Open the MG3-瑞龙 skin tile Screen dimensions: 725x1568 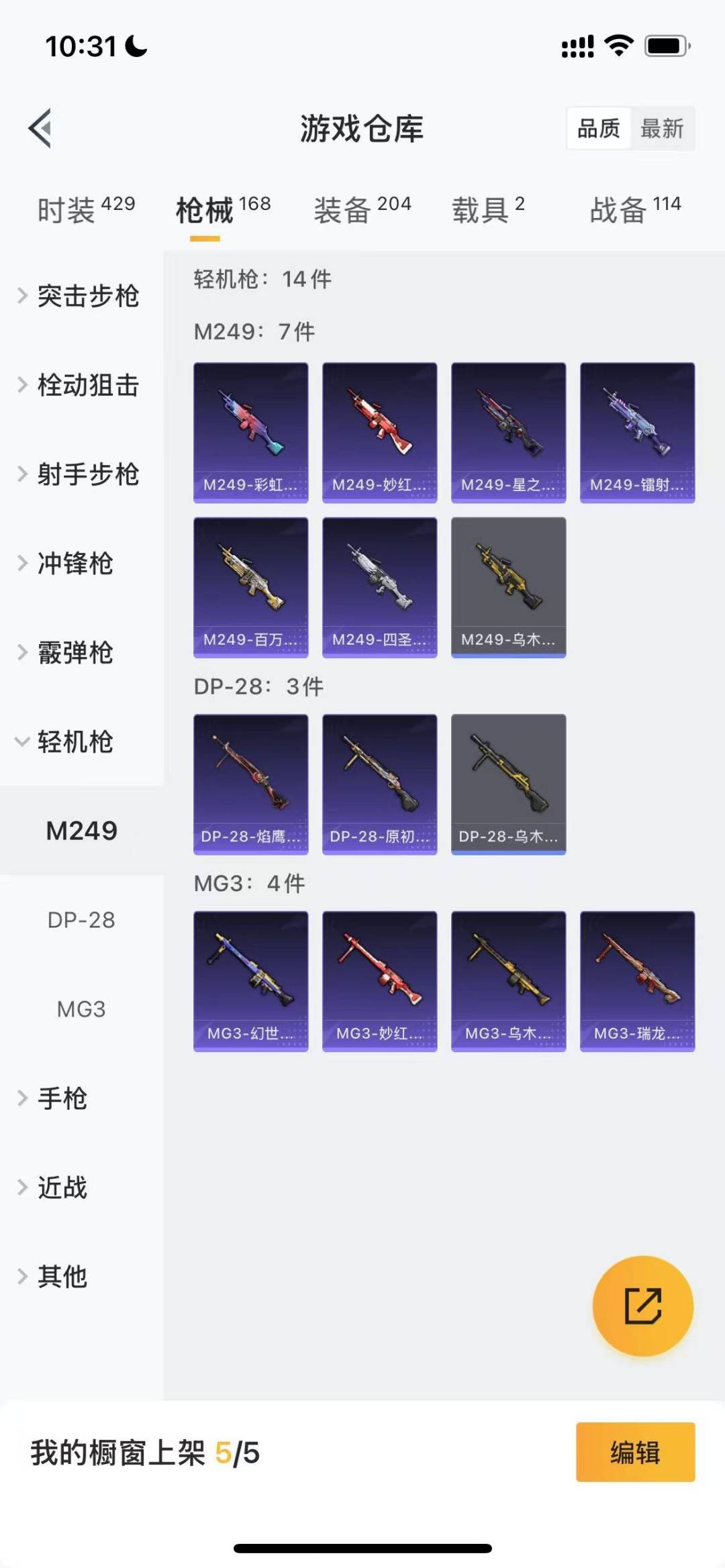coord(638,982)
